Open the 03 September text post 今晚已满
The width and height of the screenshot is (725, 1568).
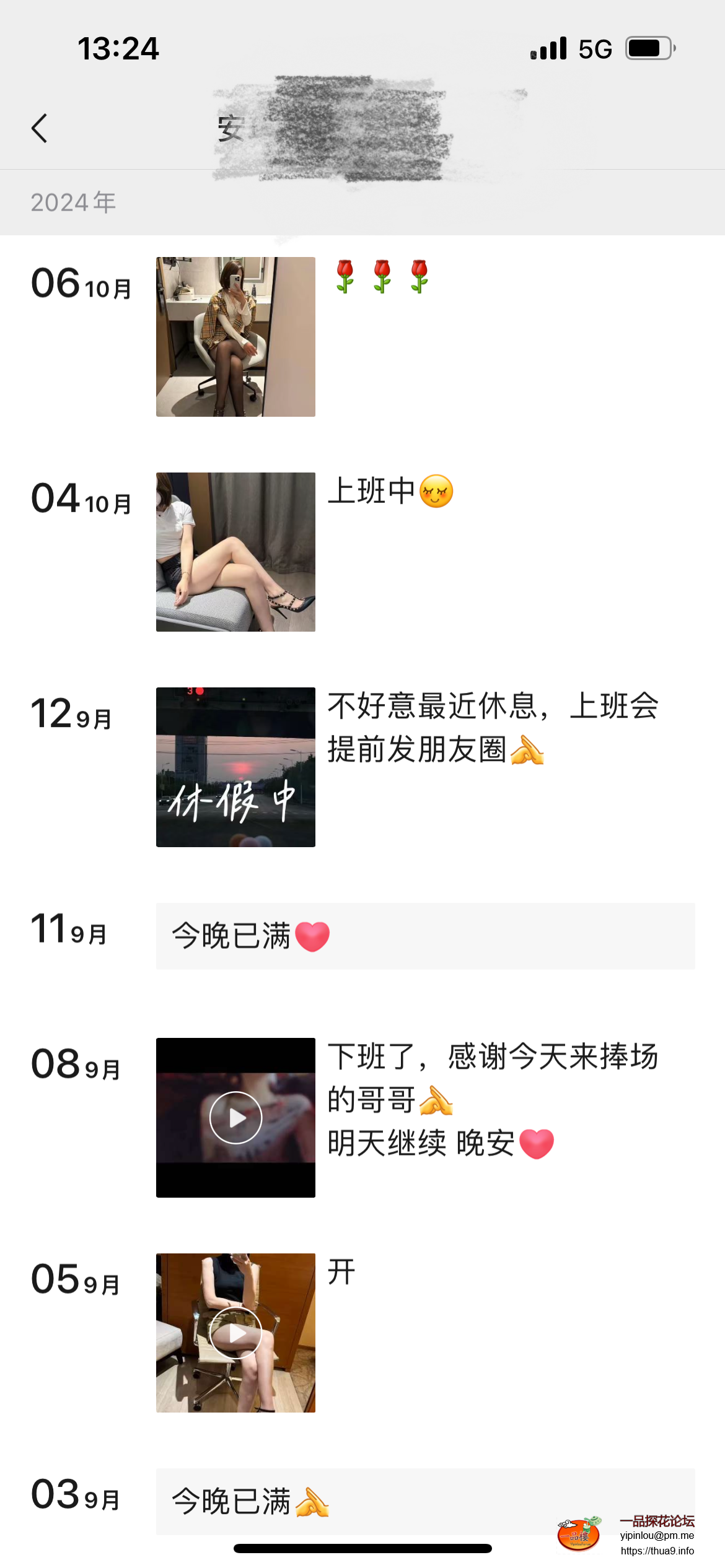click(425, 1501)
